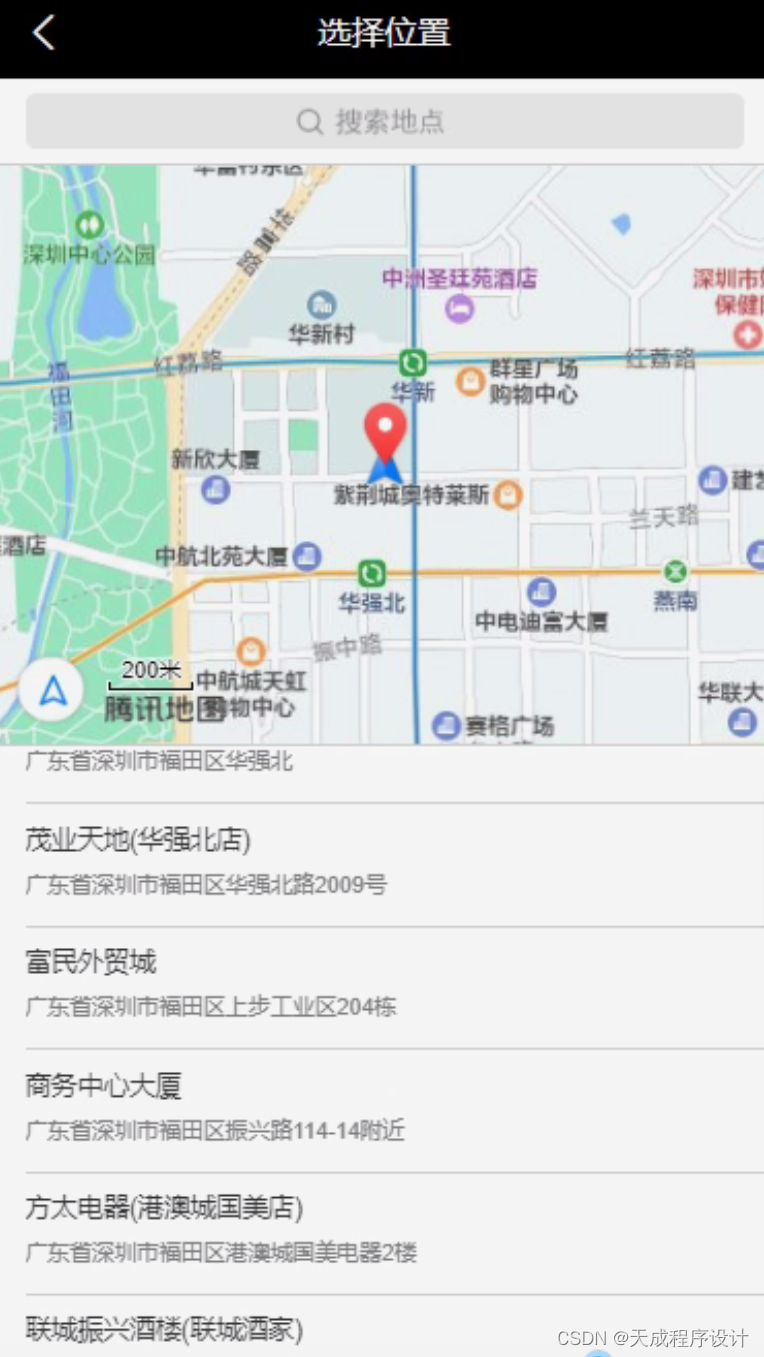Click the shopping icon next to 紫荆城奥特莱斯
This screenshot has width=764, height=1357.
tap(506, 495)
